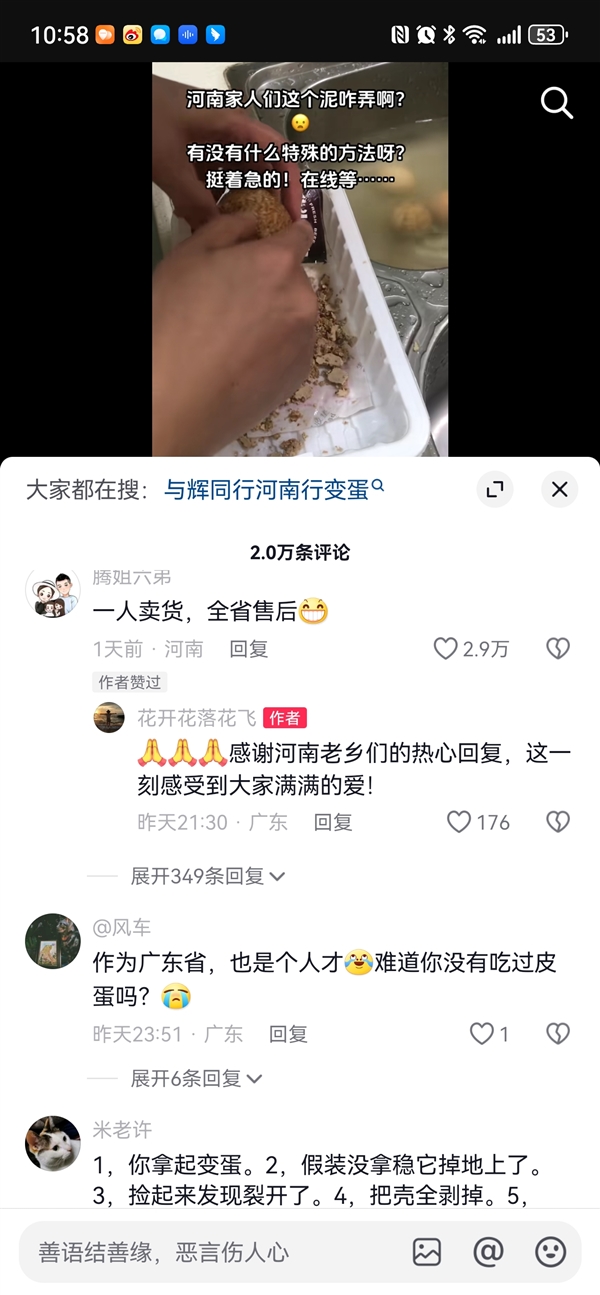
Task: Open the emoji picker
Action: (x=550, y=1252)
